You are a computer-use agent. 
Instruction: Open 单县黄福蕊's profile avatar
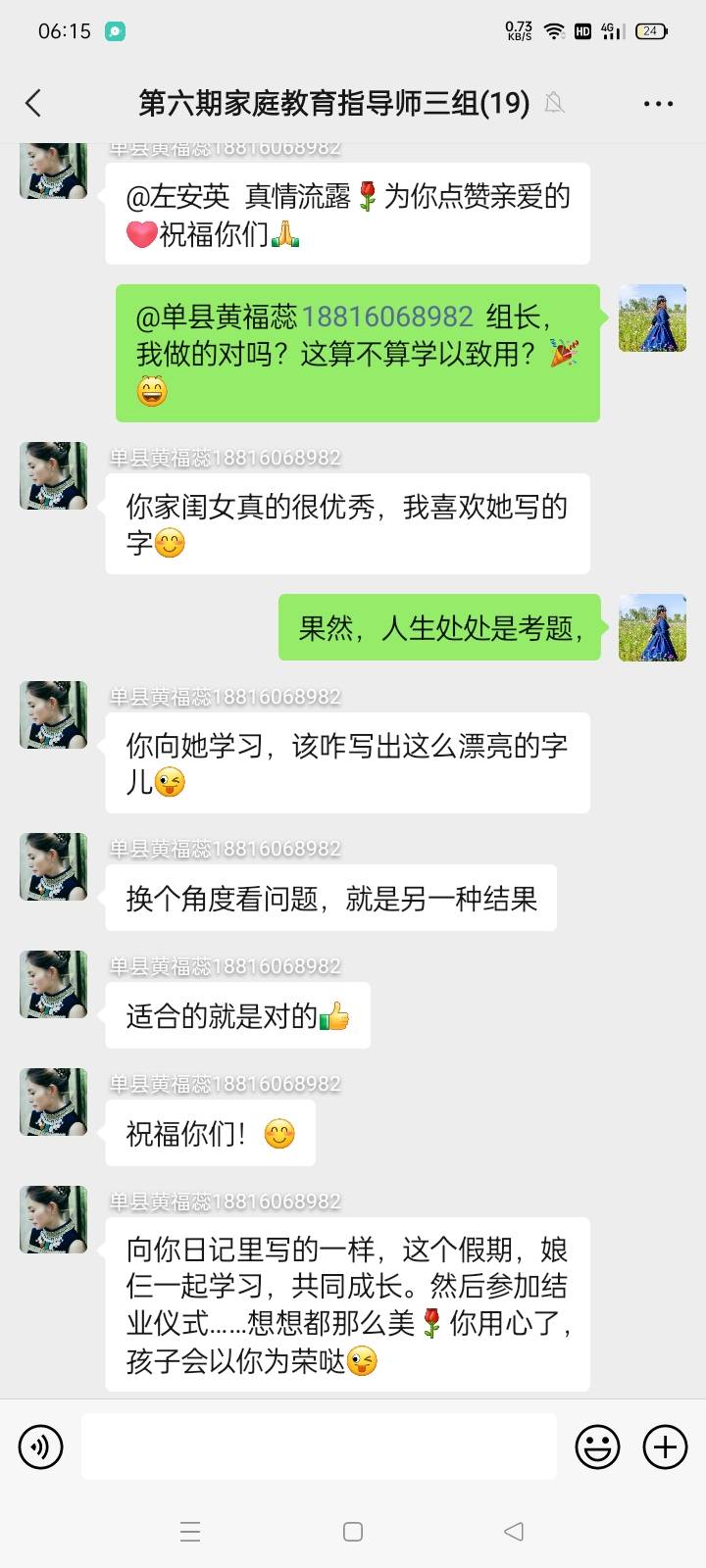(52, 475)
